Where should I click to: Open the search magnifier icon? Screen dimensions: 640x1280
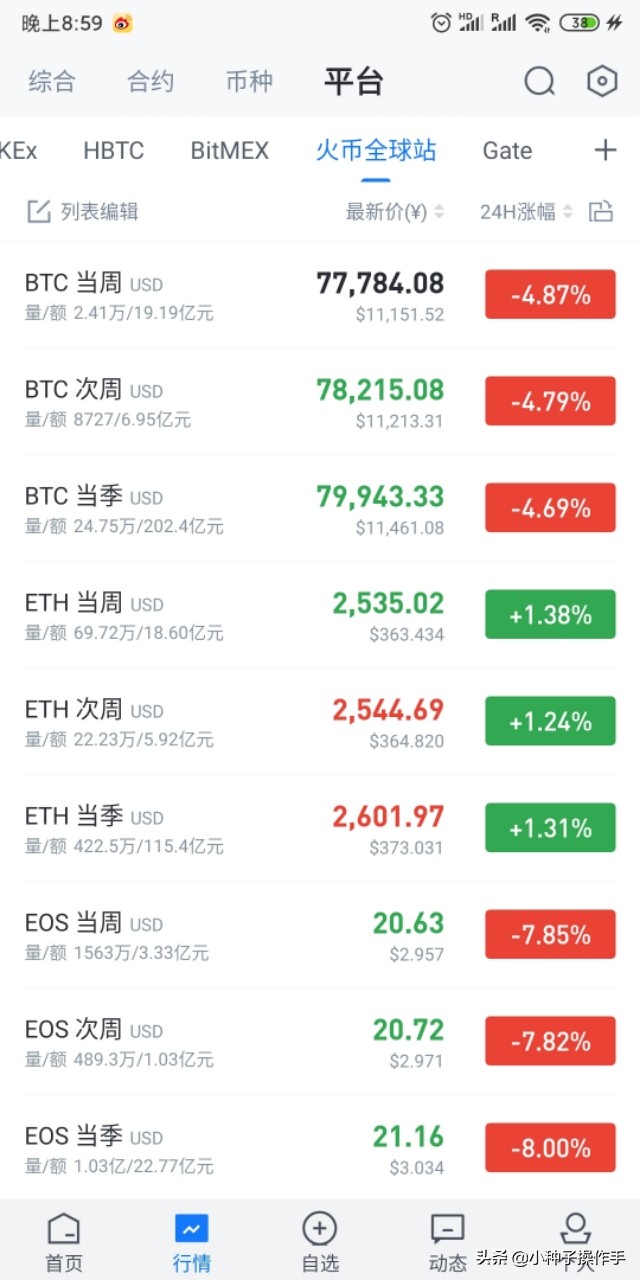click(539, 81)
